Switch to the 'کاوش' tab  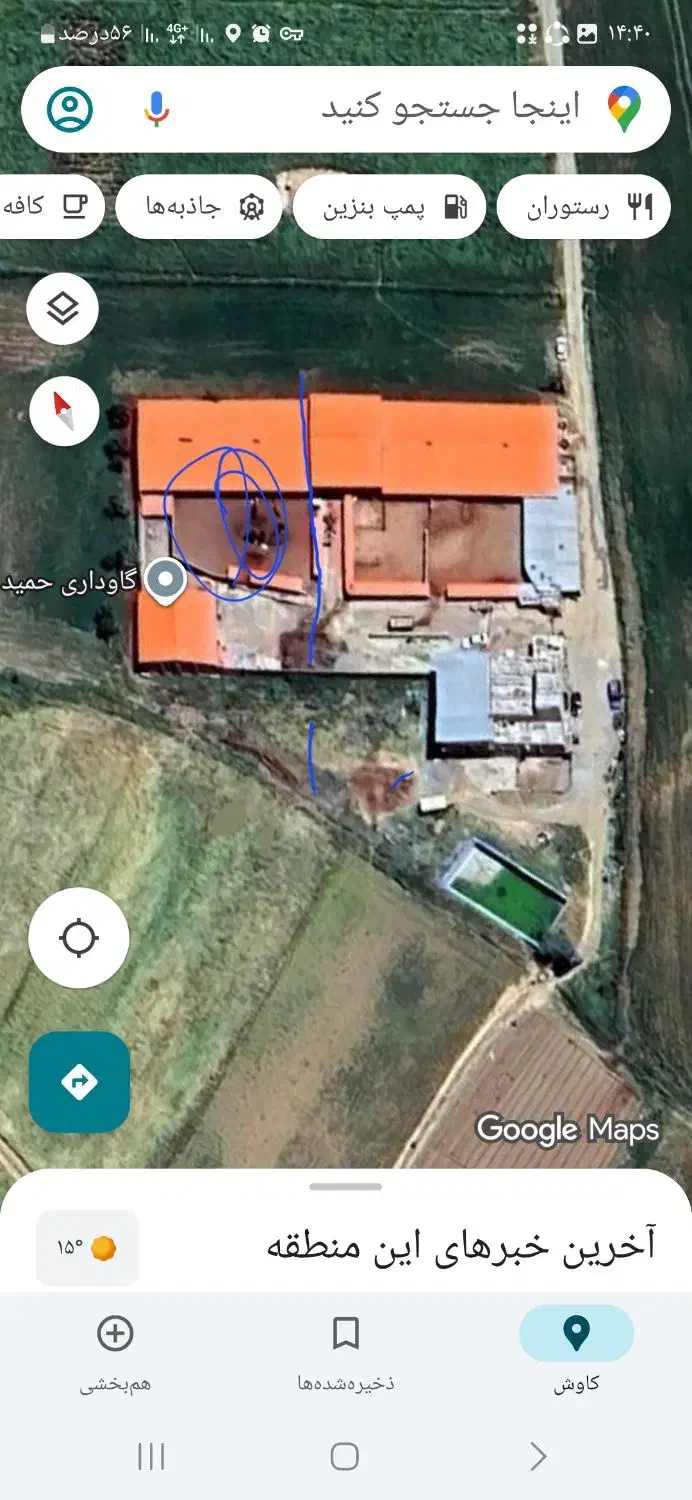pos(576,1348)
